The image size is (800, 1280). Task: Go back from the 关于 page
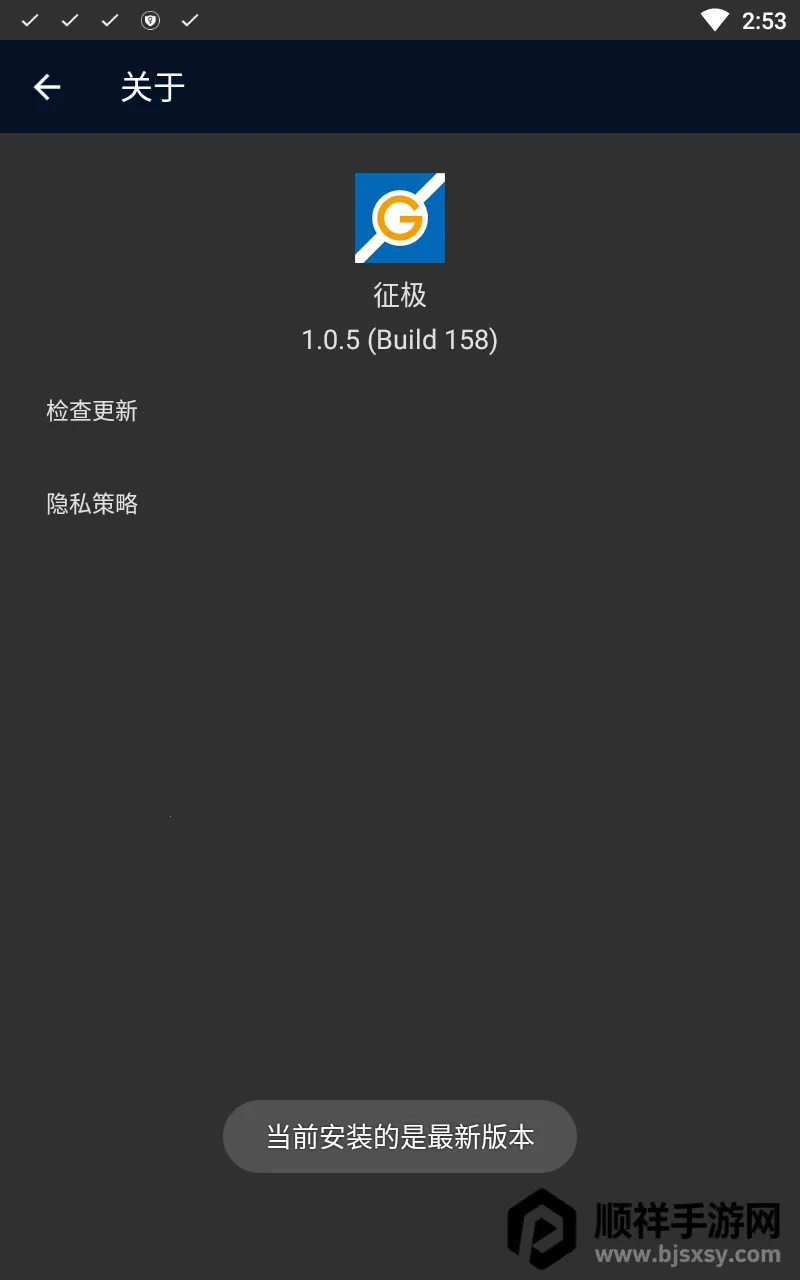click(x=47, y=88)
